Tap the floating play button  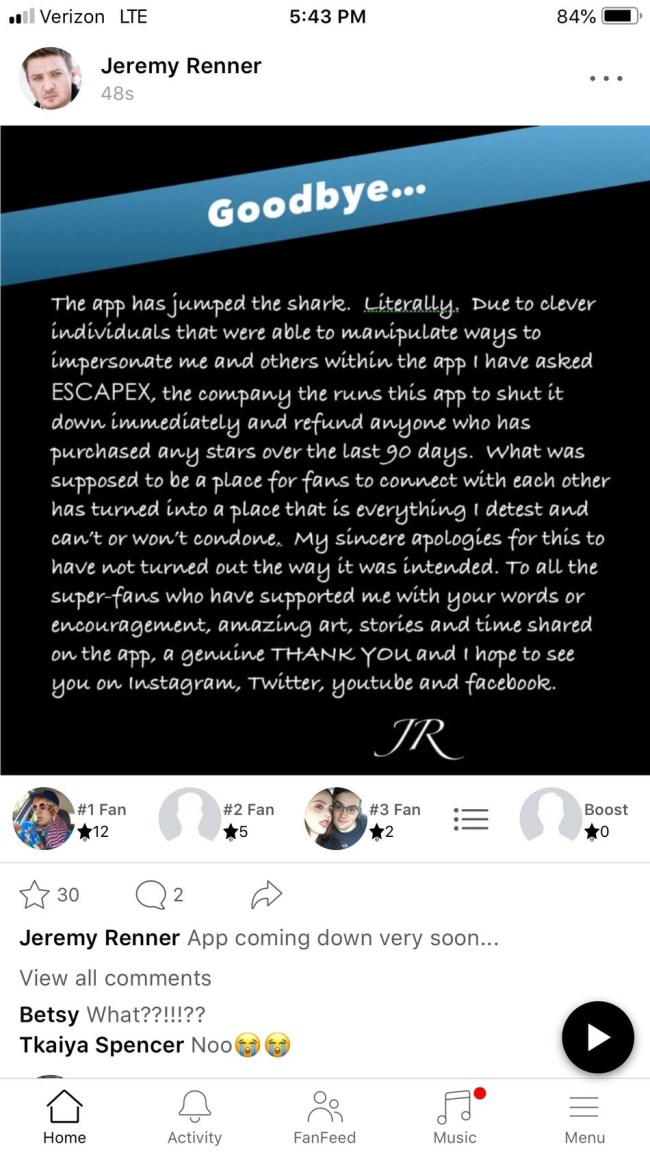[x=597, y=1037]
